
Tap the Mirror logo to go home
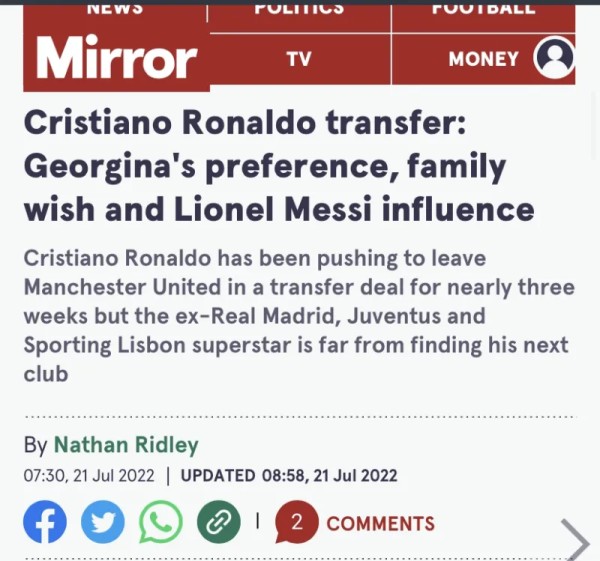116,58
